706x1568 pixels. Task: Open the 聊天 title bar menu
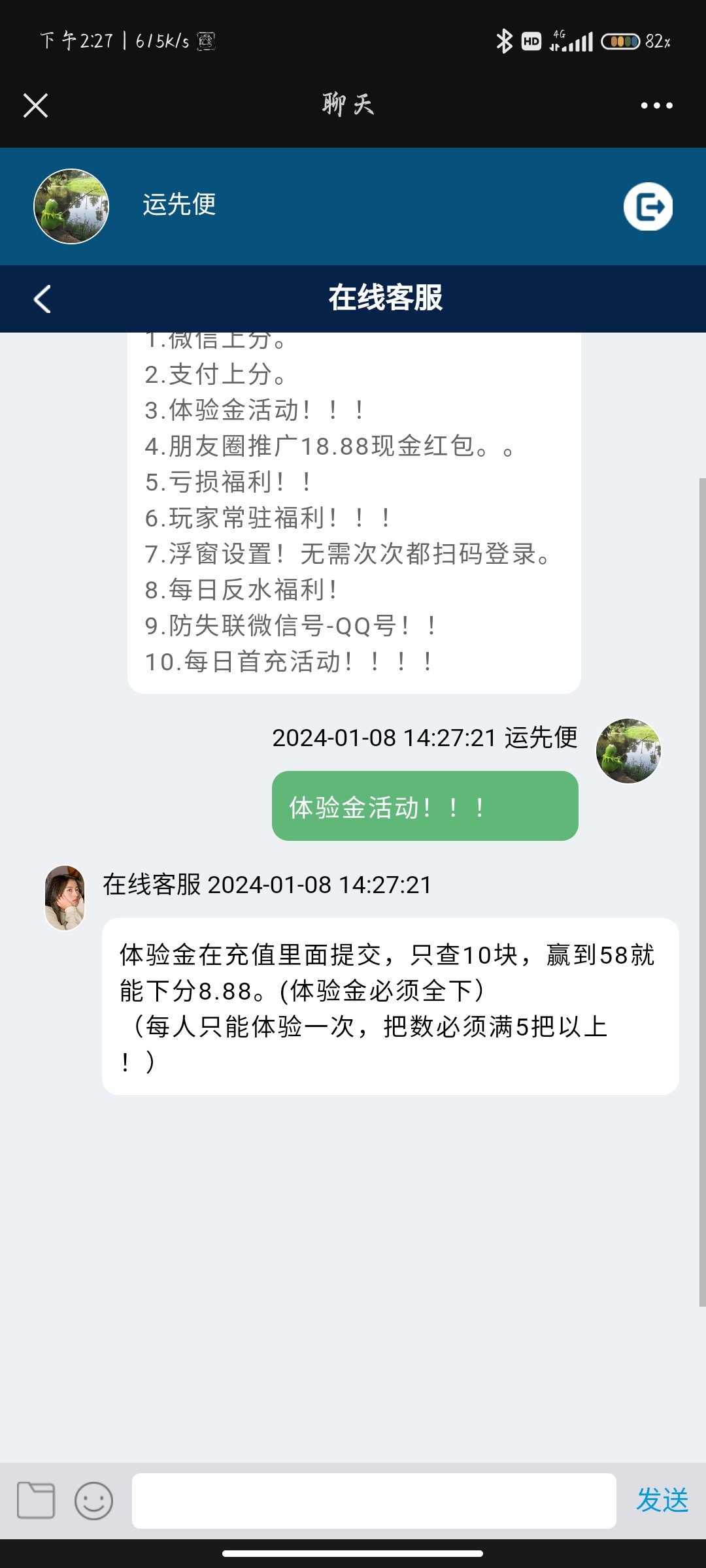click(x=346, y=105)
